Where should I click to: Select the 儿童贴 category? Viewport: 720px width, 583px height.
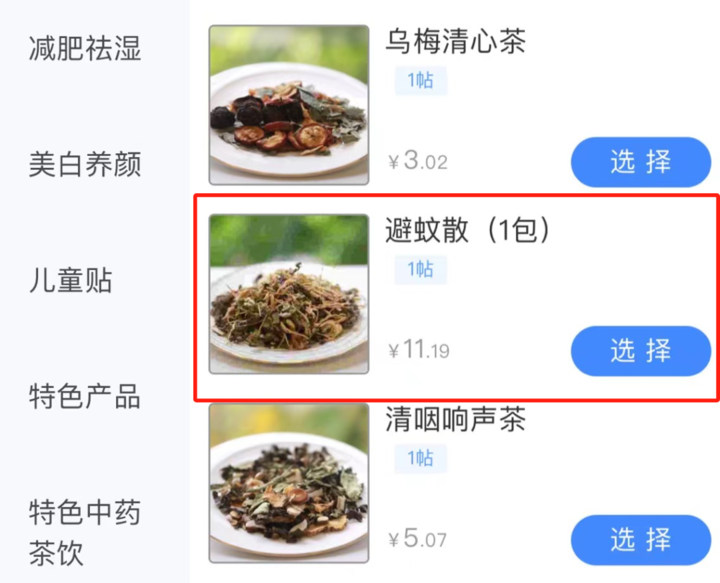tap(70, 281)
